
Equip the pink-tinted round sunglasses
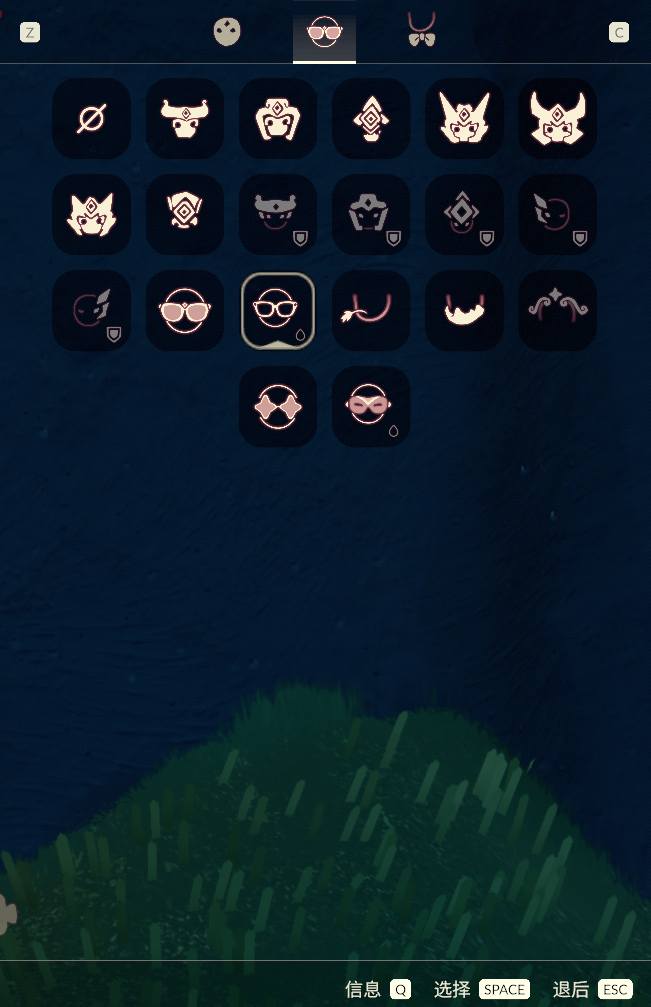184,311
